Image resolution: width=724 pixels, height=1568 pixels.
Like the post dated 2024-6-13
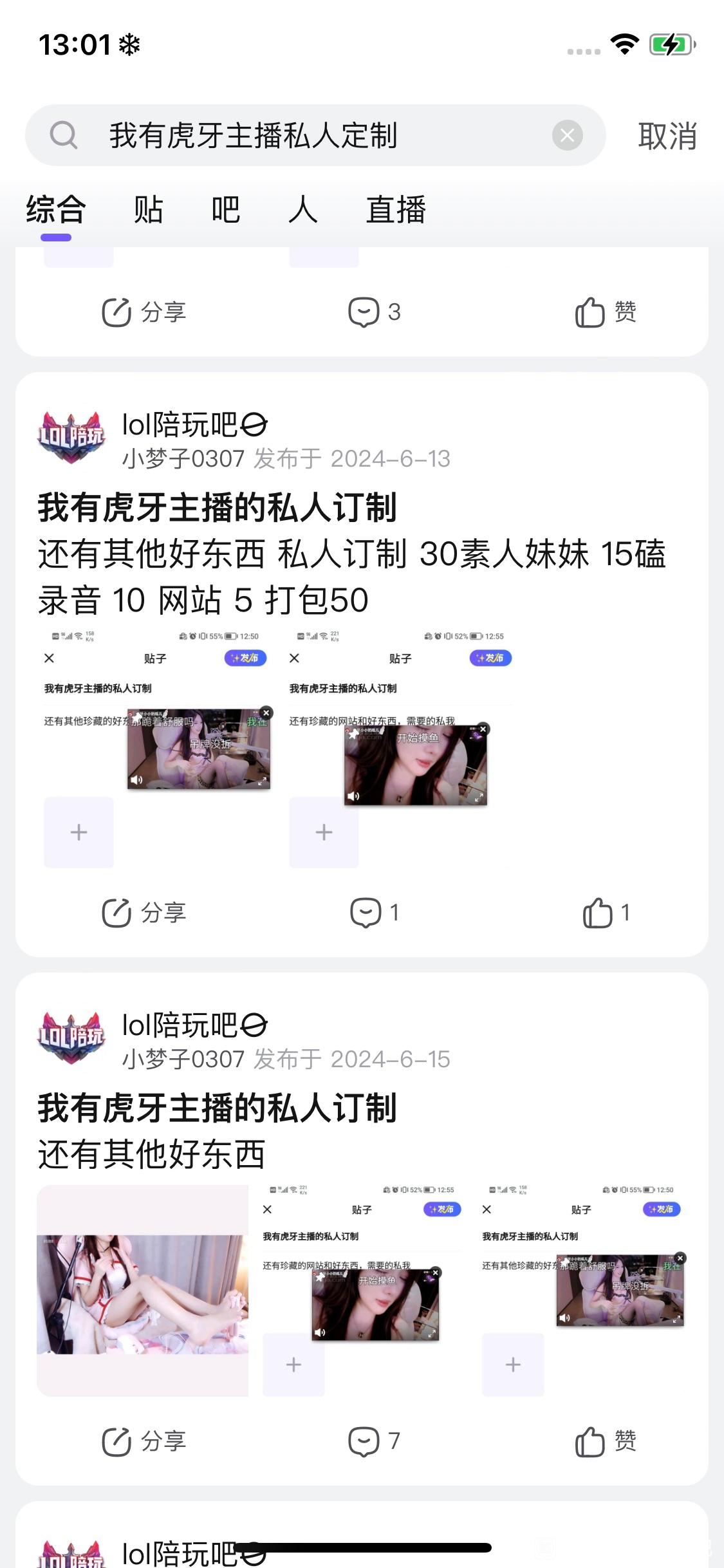606,913
